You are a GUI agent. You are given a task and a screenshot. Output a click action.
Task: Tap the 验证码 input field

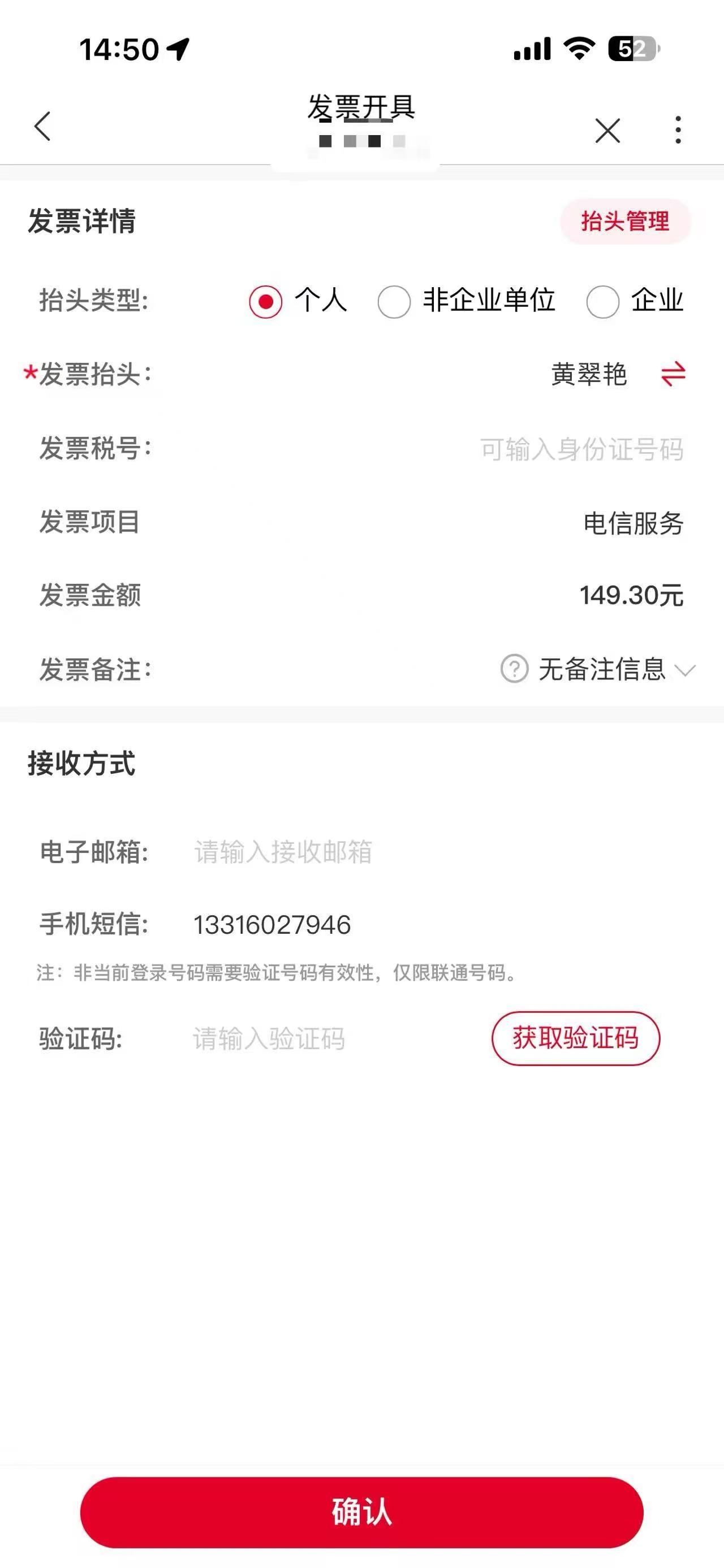(335, 1038)
